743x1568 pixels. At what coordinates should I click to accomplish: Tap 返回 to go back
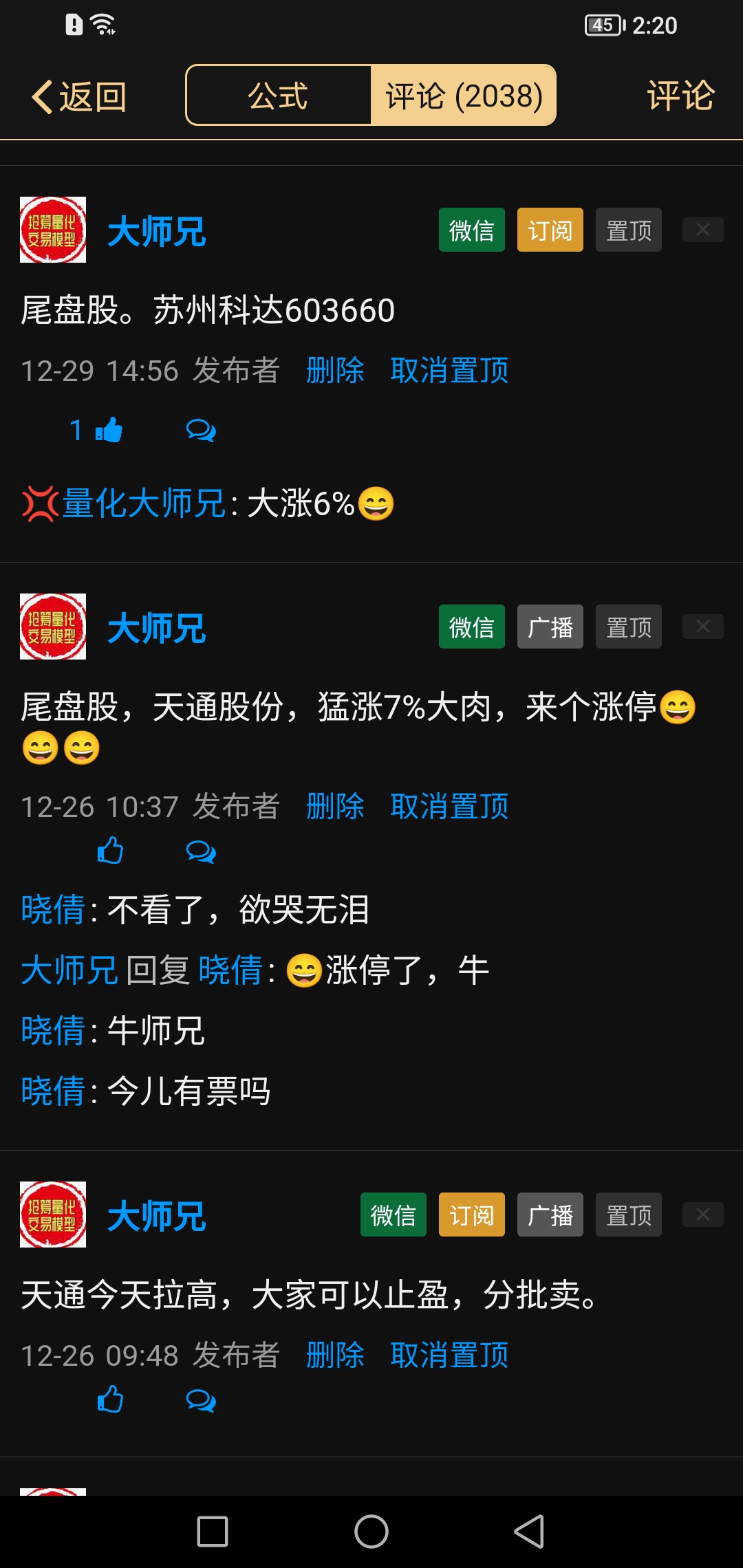point(79,96)
